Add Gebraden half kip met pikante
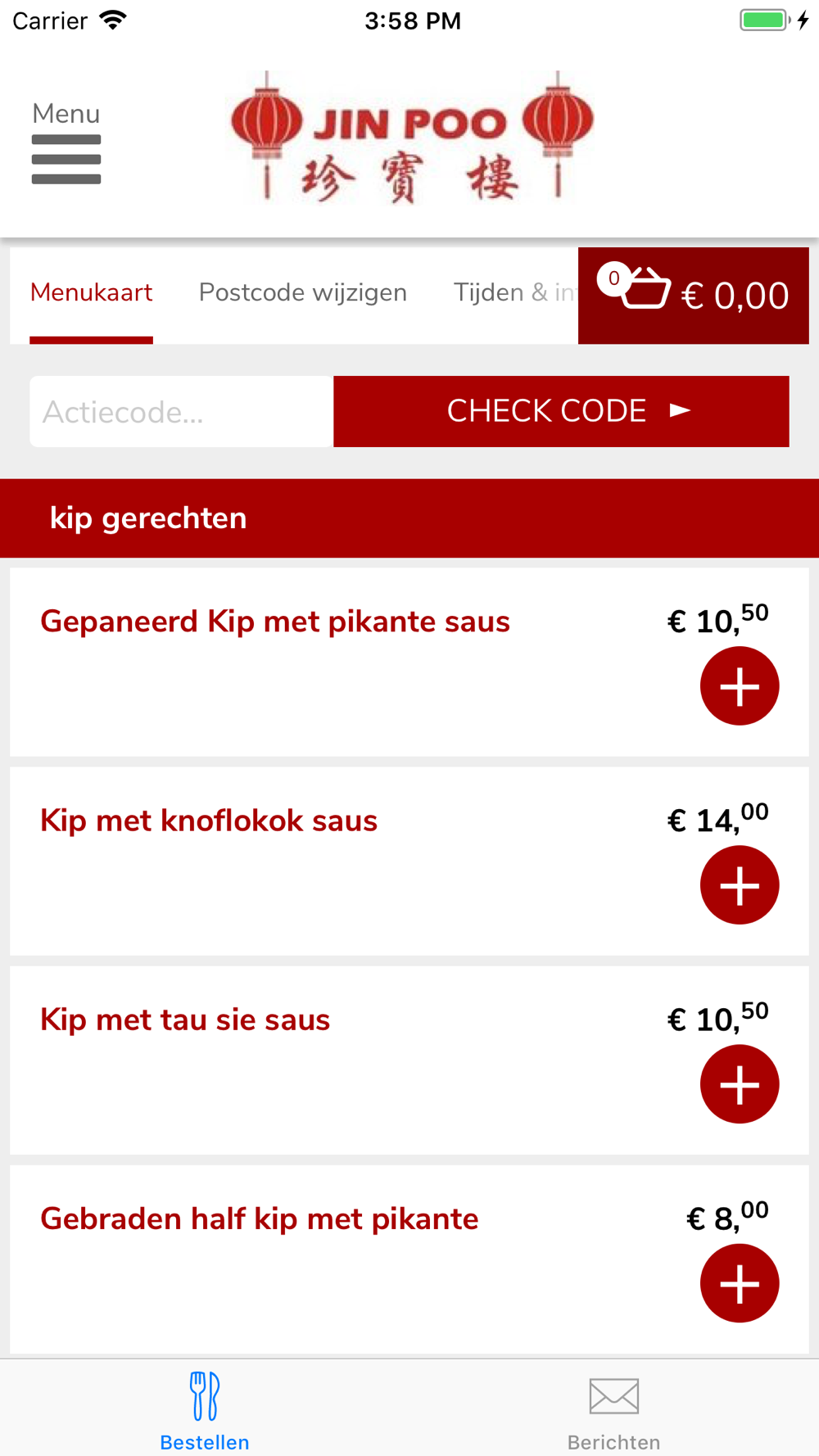 coord(740,1283)
